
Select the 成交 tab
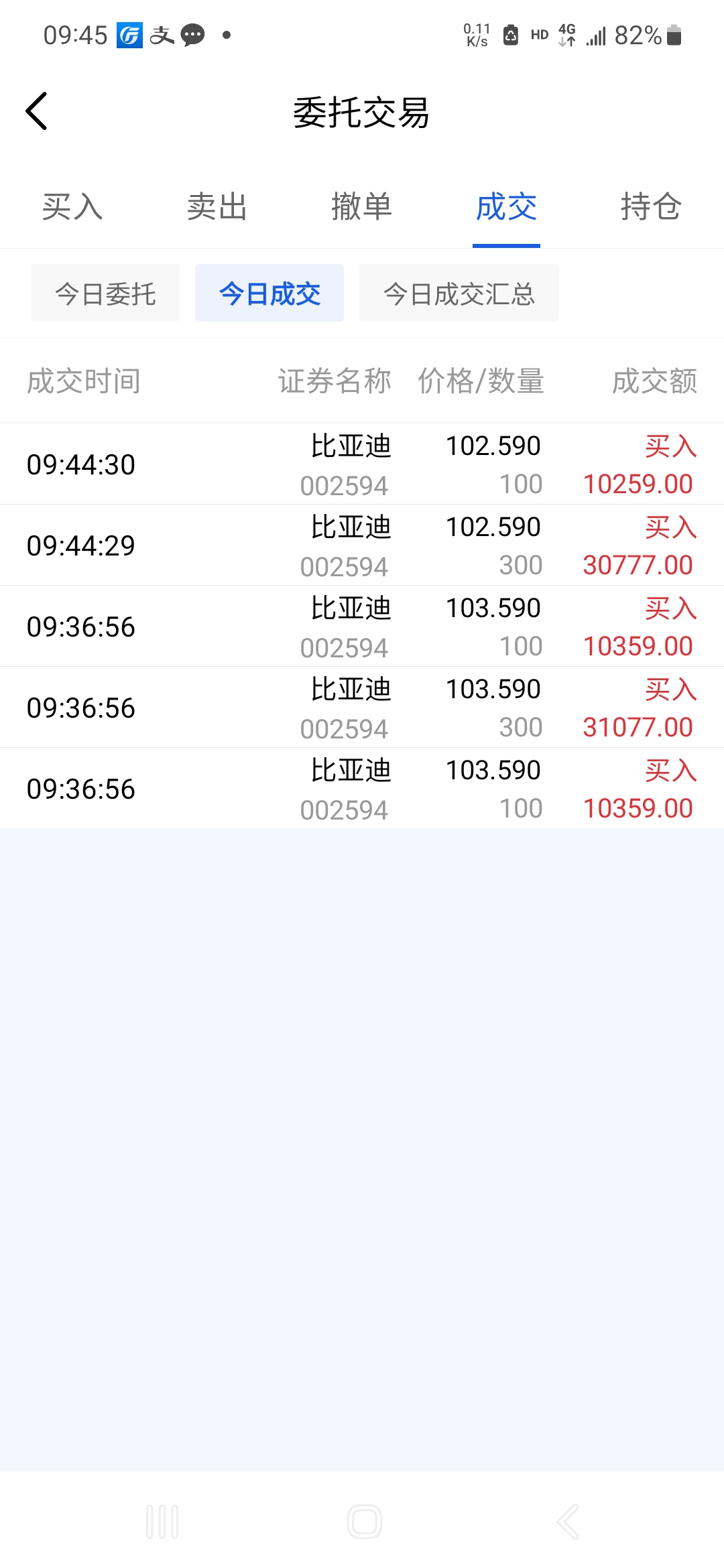click(506, 206)
